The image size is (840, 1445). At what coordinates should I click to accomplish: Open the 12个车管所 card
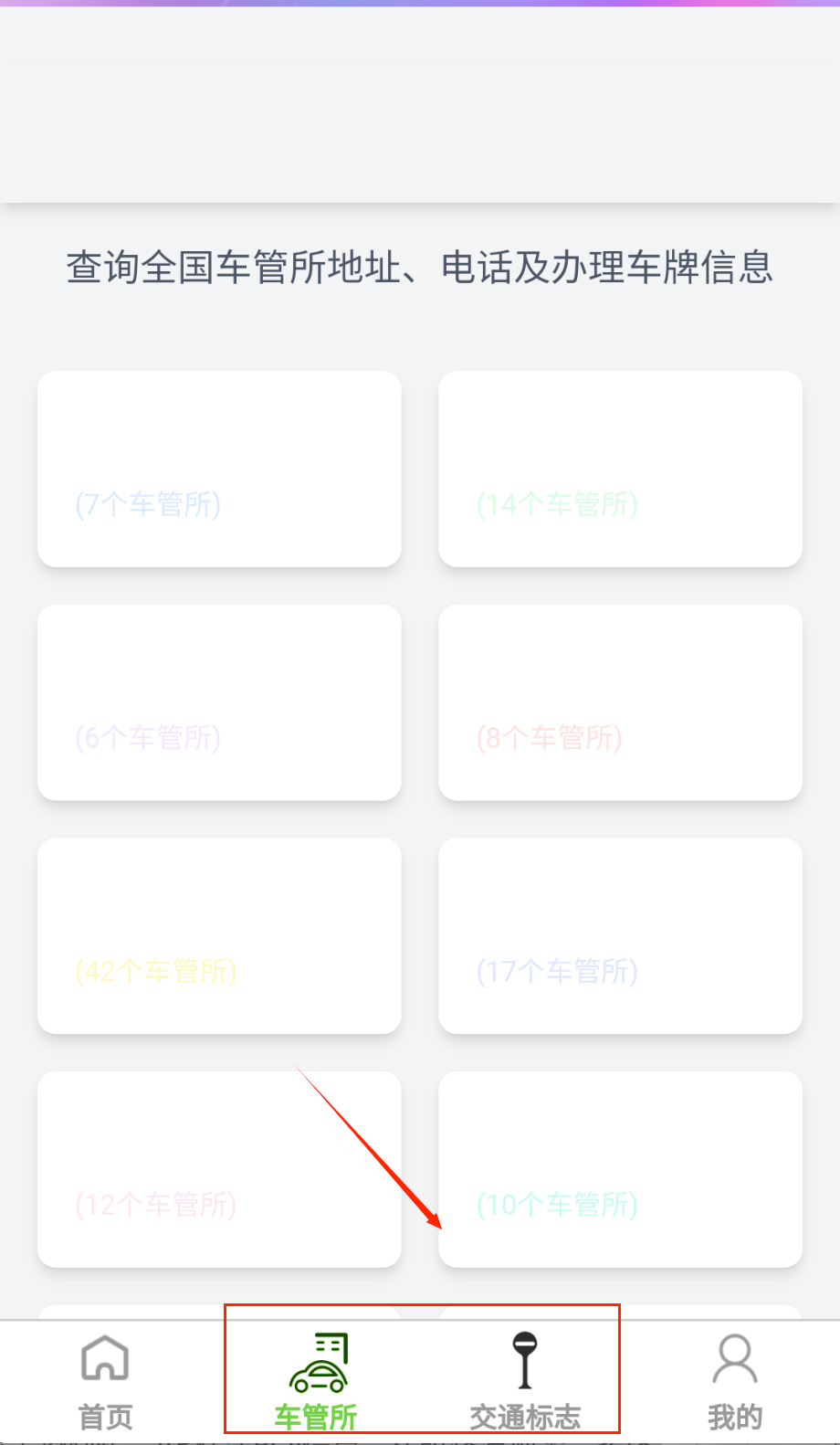tap(219, 1169)
